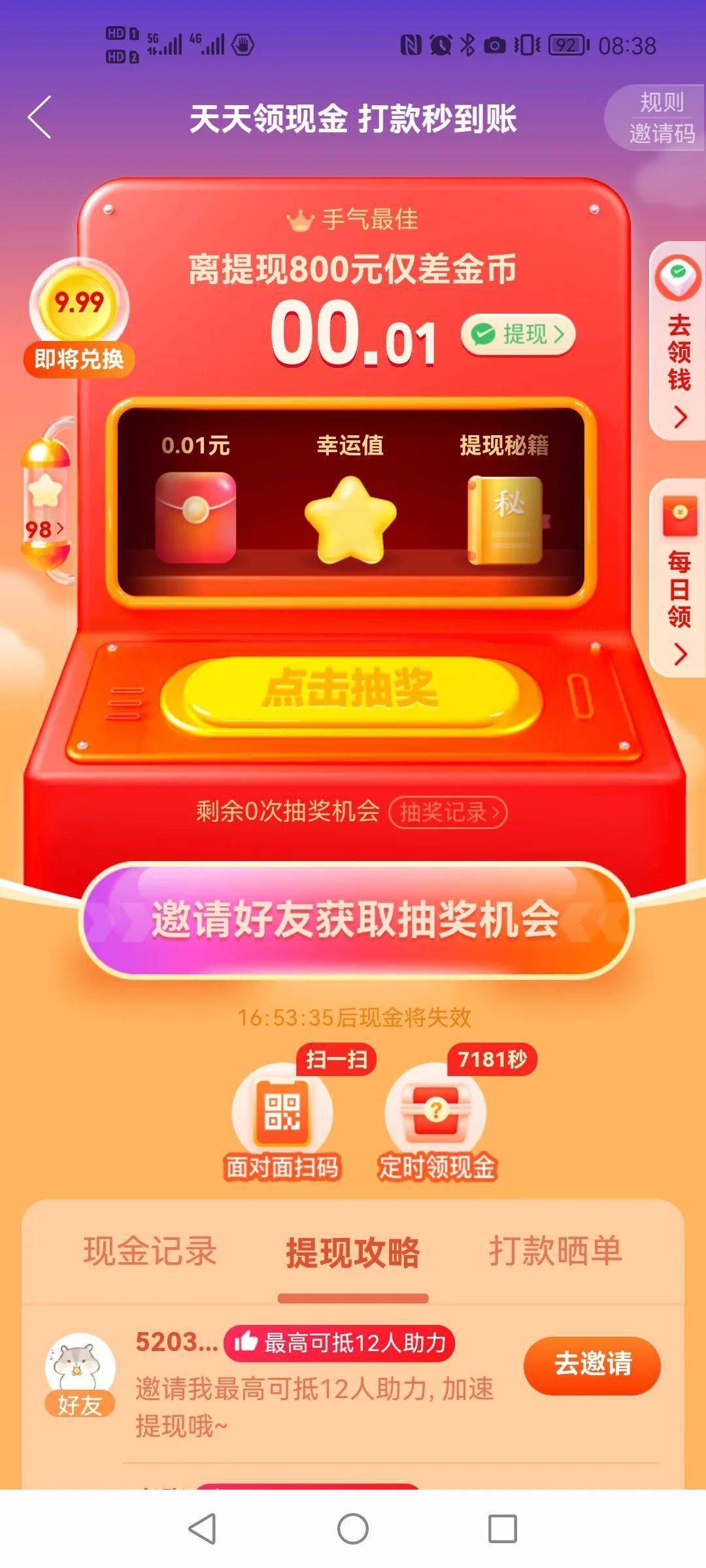Open the recent apps view
This screenshot has width=706, height=1568.
[x=502, y=1529]
